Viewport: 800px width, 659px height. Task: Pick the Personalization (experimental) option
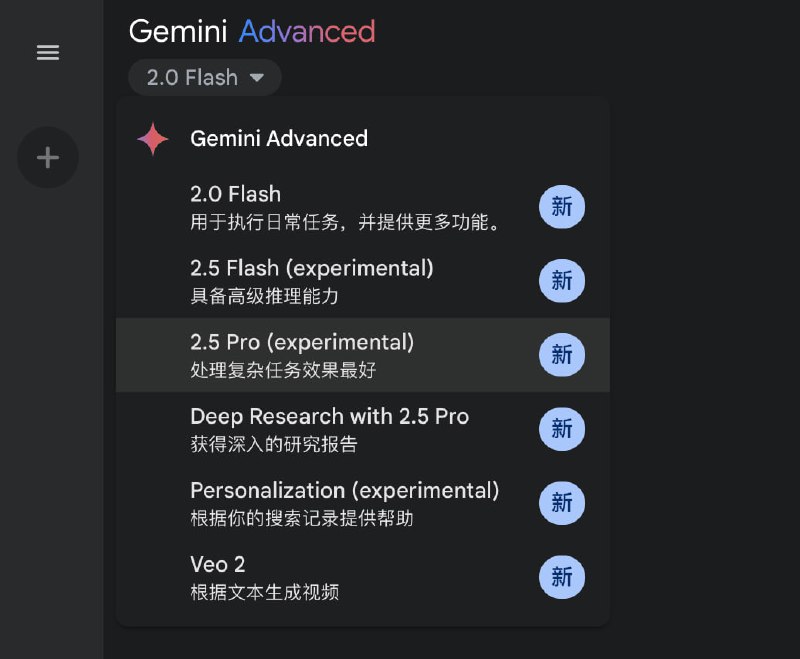[345, 503]
